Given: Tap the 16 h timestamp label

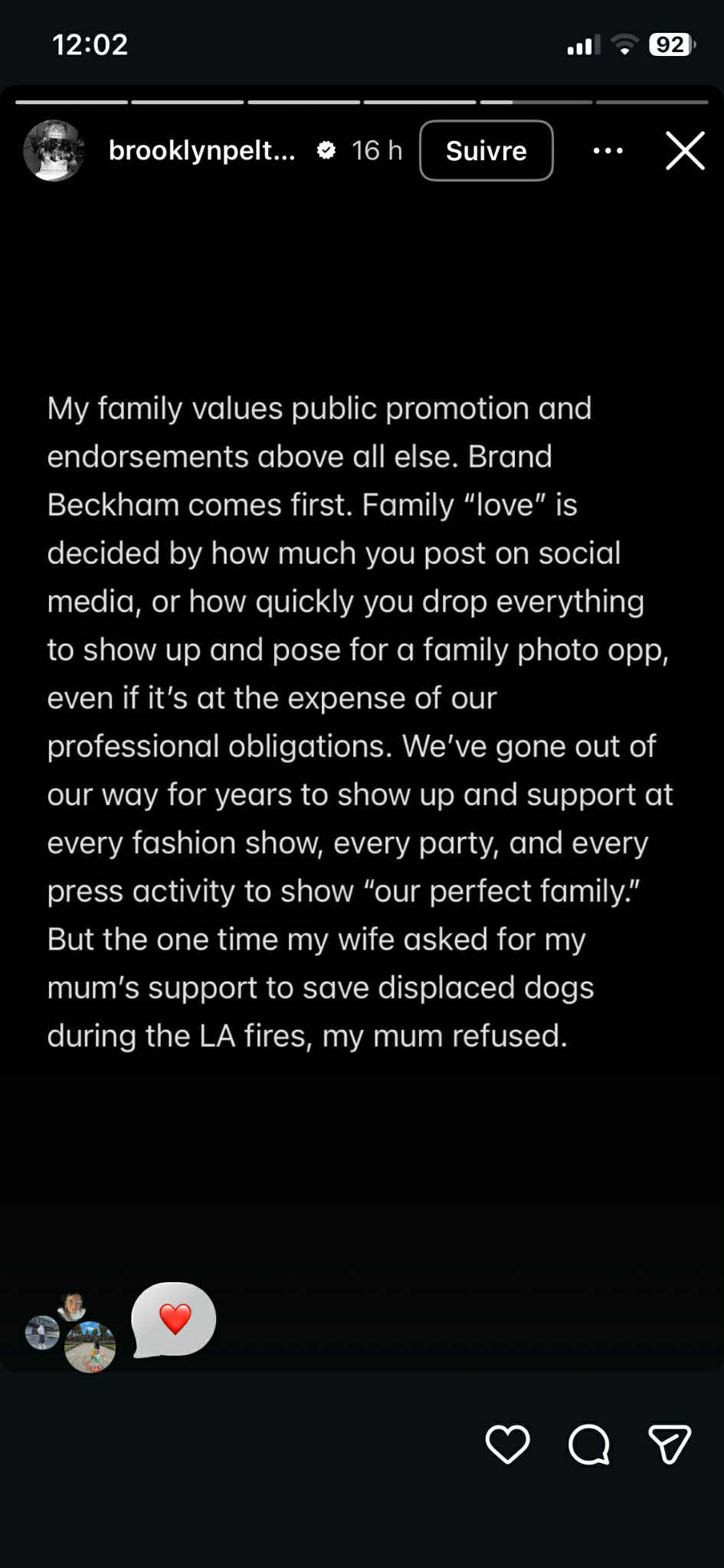Looking at the screenshot, I should pos(376,150).
